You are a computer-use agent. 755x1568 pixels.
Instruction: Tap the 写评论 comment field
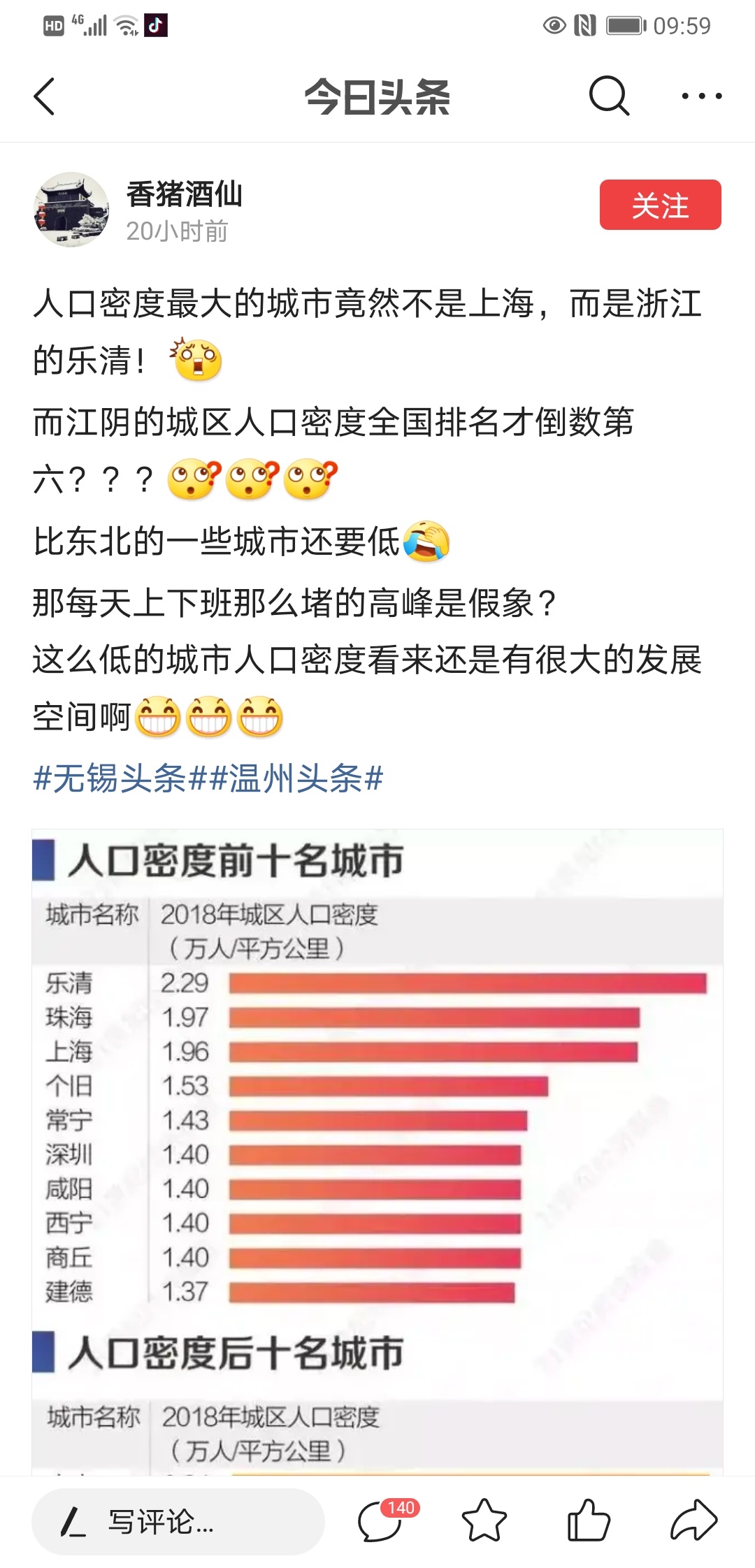tap(178, 1522)
